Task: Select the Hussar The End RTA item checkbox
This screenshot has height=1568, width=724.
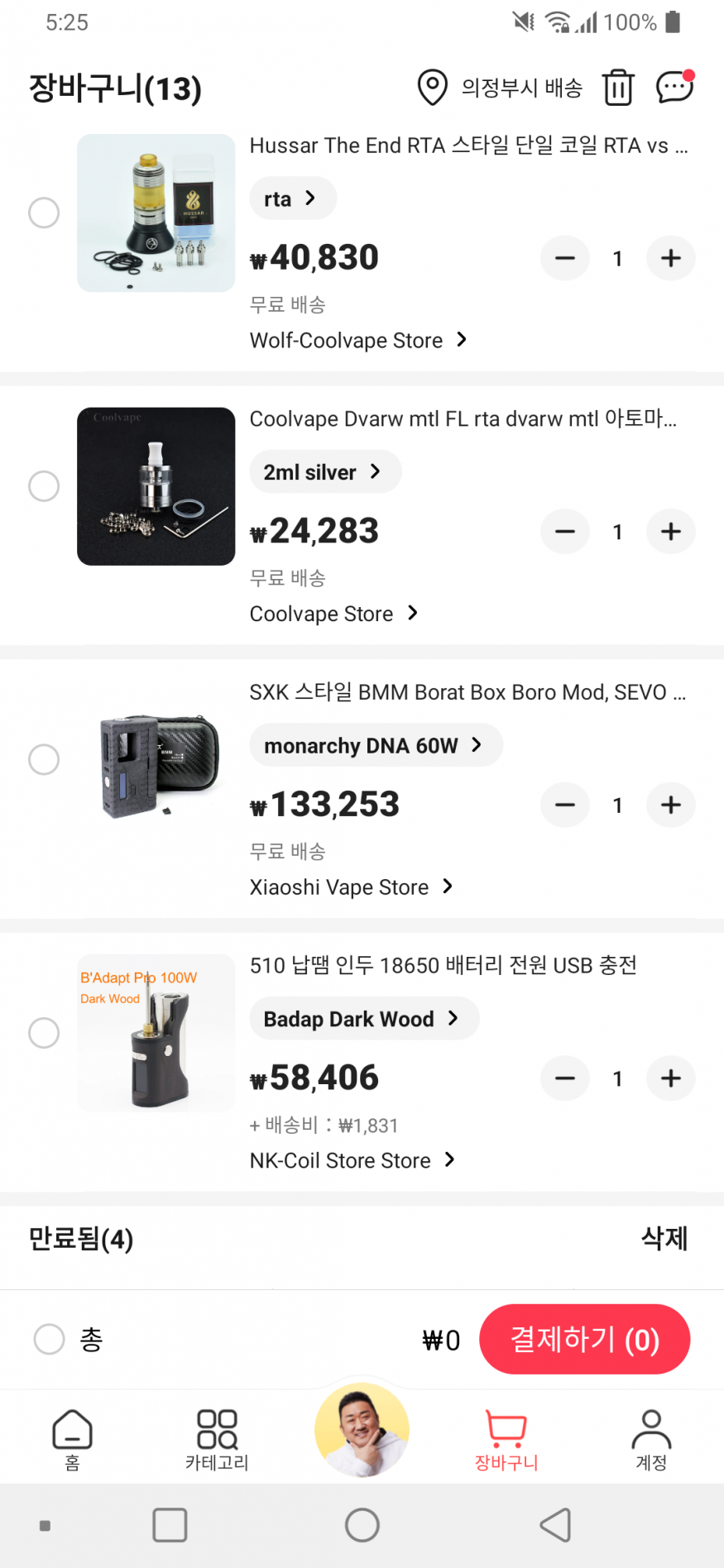Action: (x=44, y=213)
